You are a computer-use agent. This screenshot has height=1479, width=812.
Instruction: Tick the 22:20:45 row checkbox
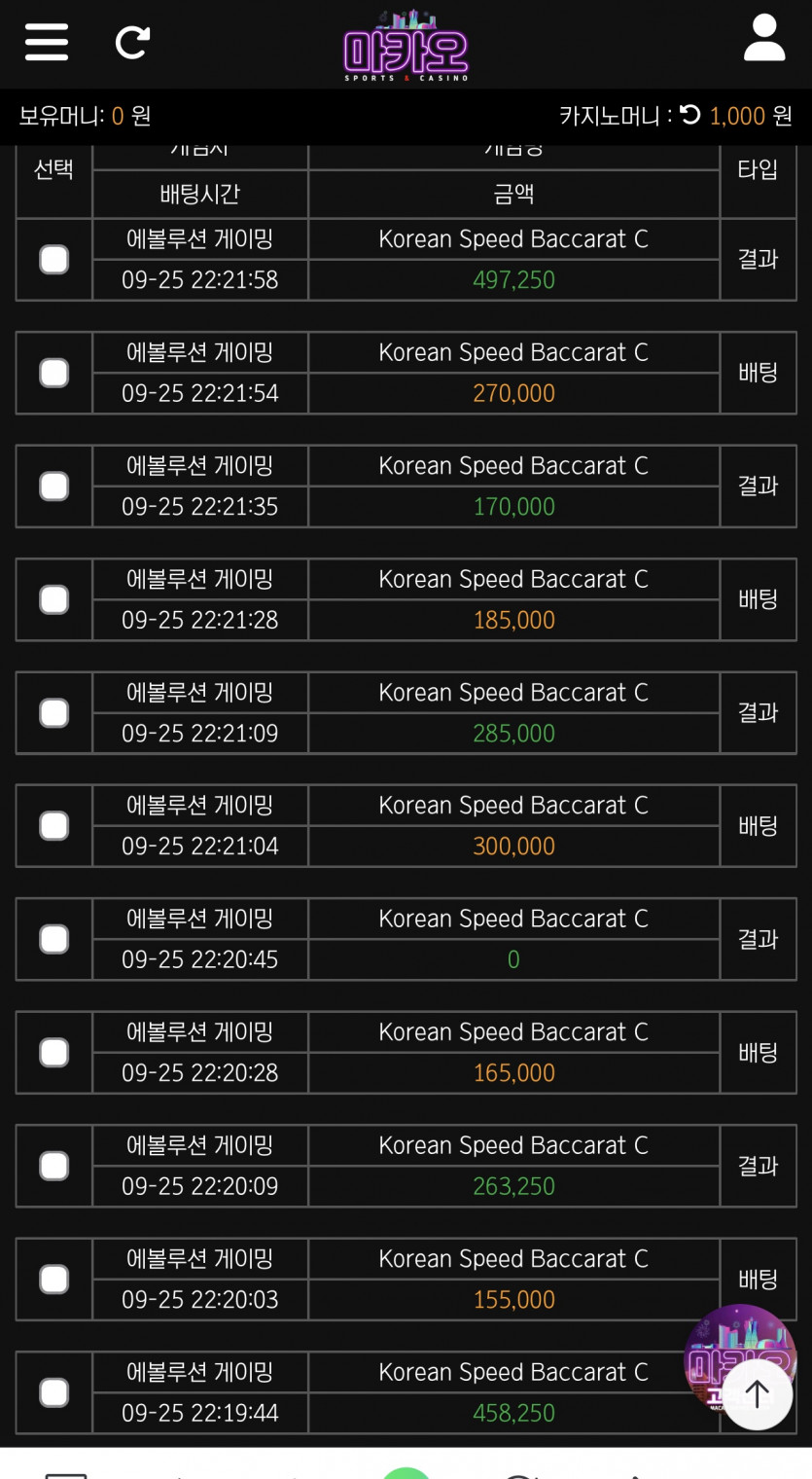[53, 940]
